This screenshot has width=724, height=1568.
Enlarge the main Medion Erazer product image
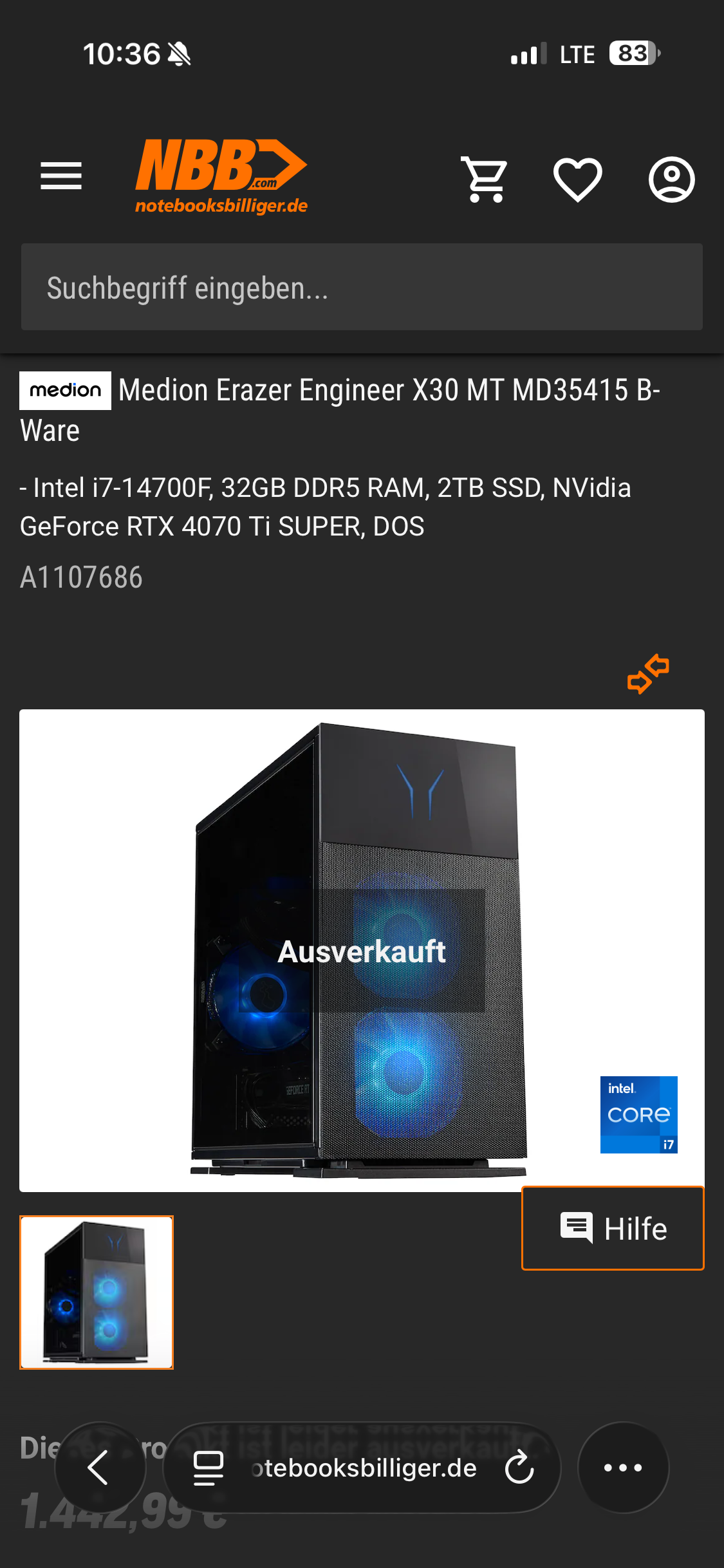[x=362, y=950]
